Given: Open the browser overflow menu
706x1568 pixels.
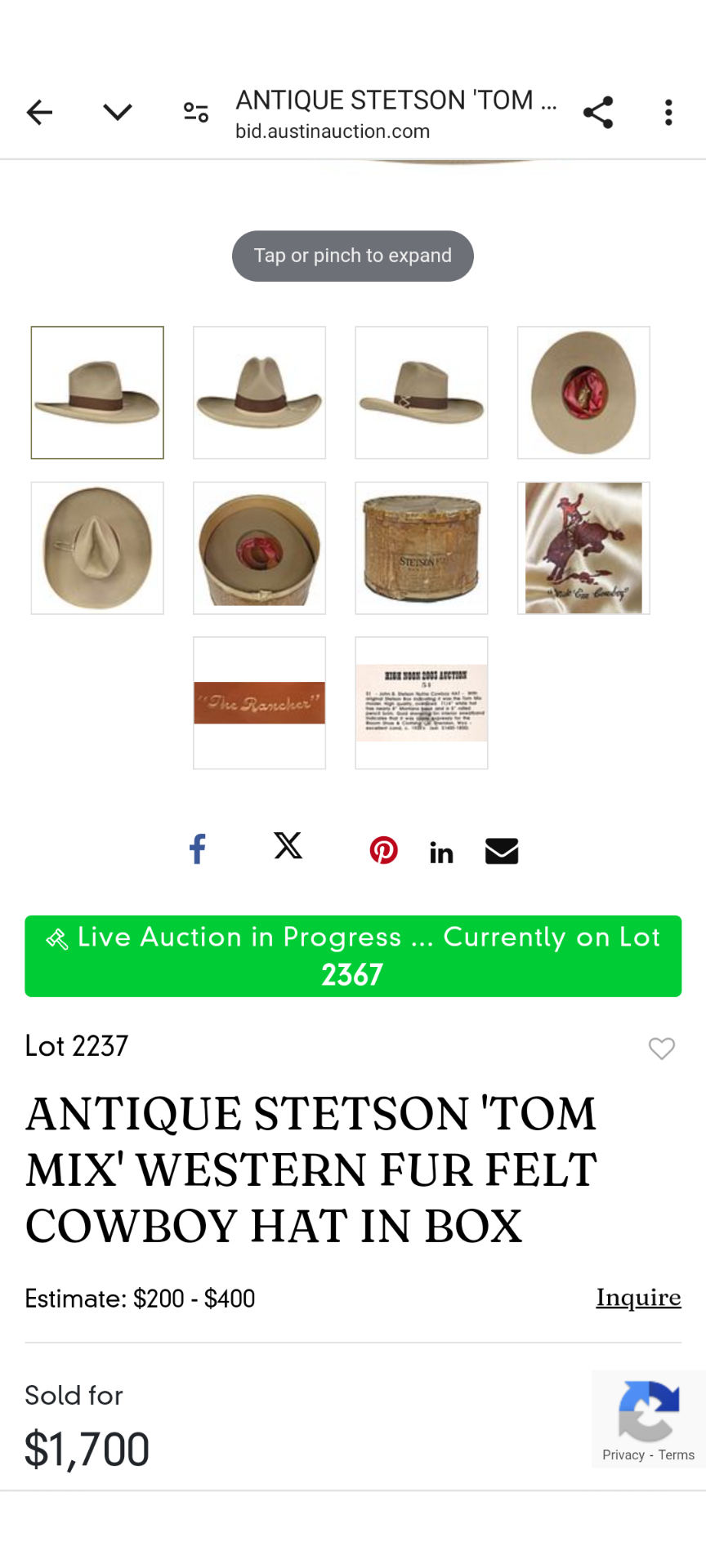Looking at the screenshot, I should (x=668, y=112).
